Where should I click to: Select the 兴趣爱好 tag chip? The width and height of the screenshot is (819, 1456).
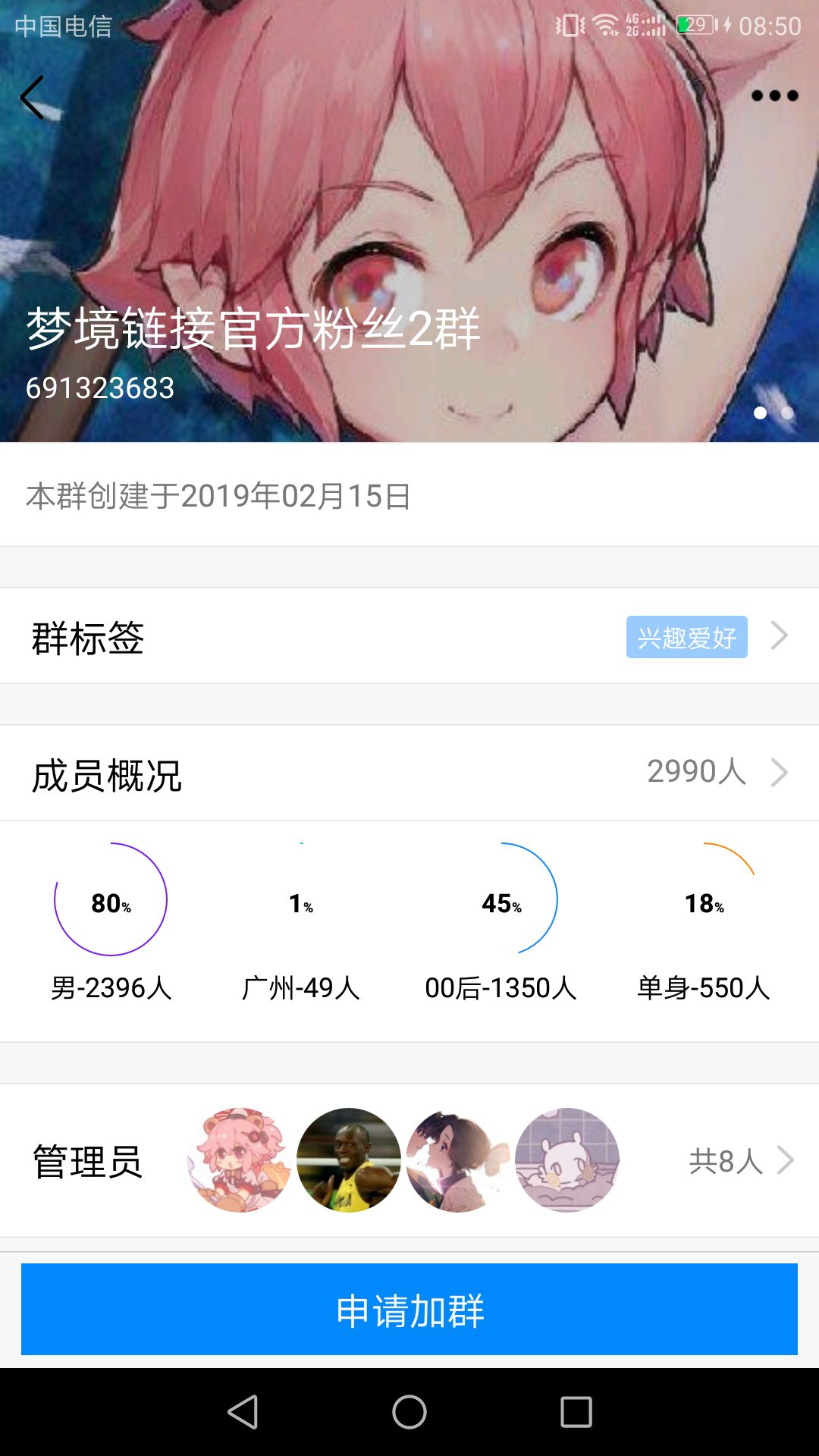coord(686,637)
